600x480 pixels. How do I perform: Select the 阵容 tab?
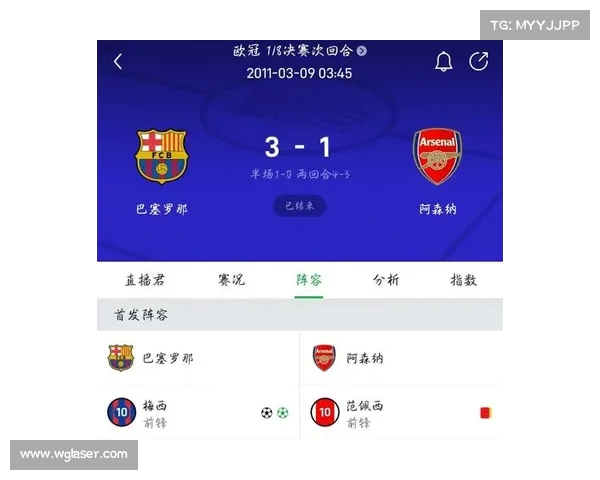[x=309, y=280]
